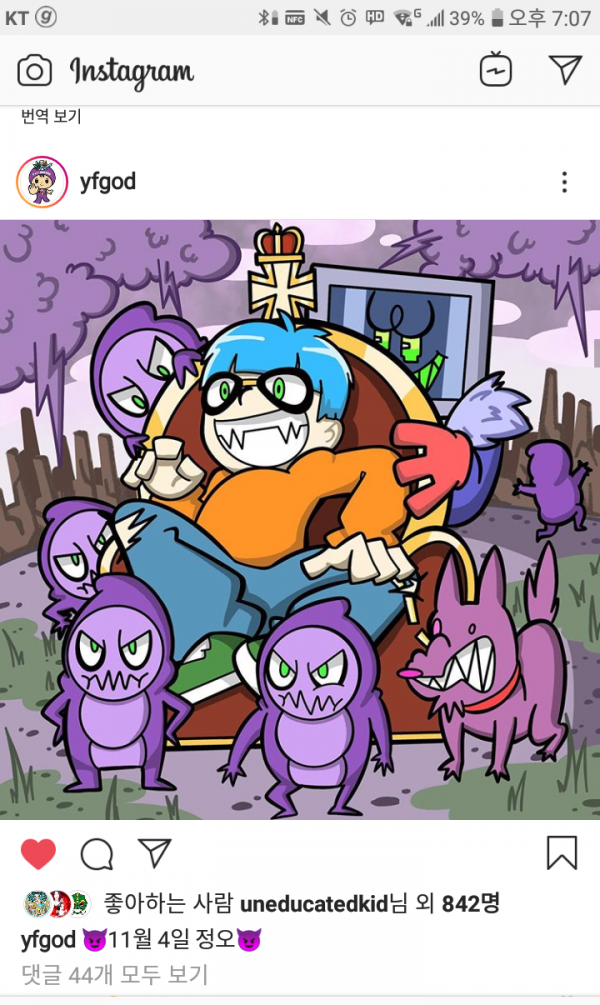
Task: Comment on yfgod's post
Action: click(97, 853)
